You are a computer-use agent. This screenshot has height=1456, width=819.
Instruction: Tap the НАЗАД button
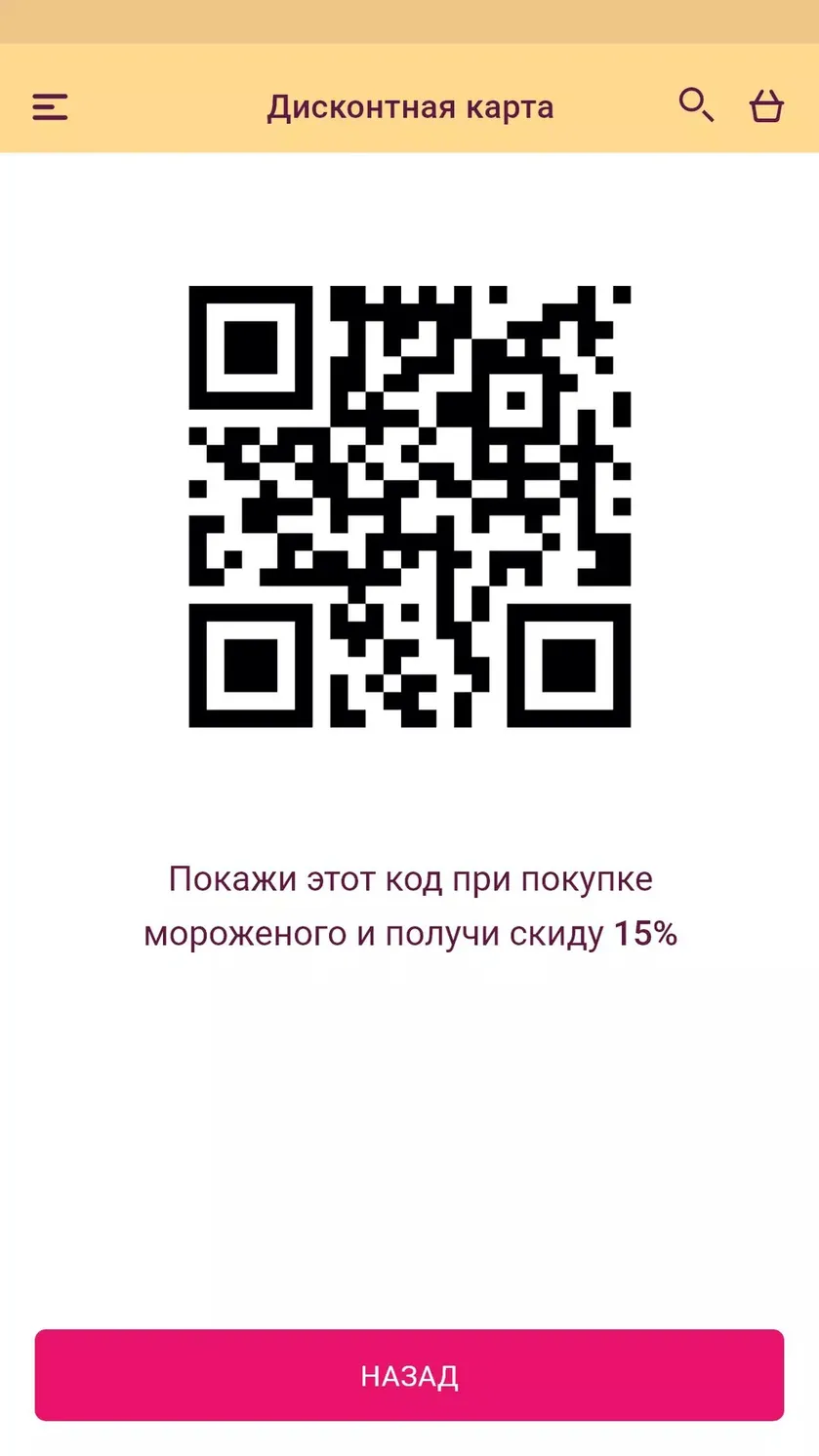click(409, 1375)
